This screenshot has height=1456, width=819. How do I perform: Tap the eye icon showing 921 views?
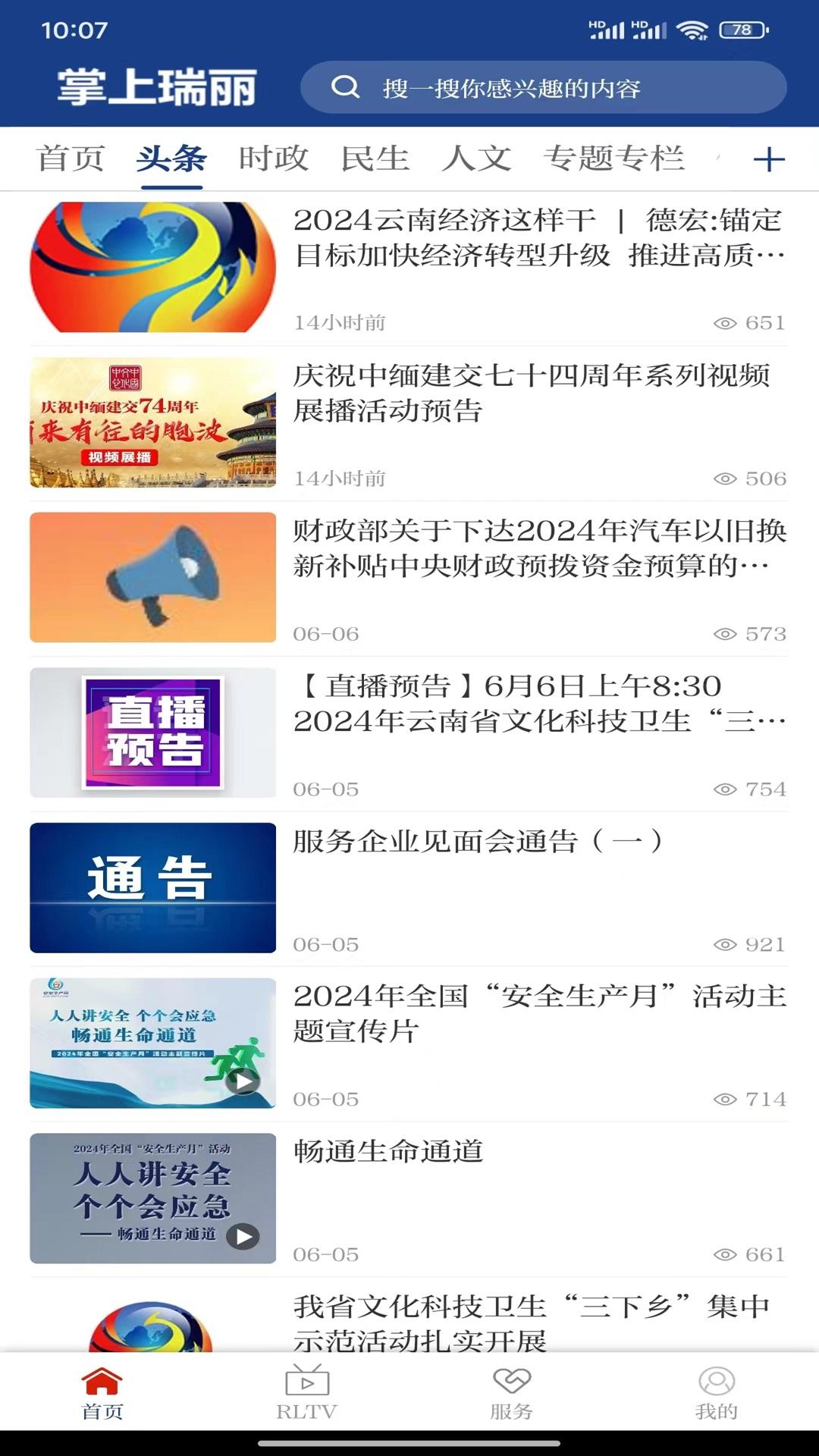pyautogui.click(x=726, y=945)
